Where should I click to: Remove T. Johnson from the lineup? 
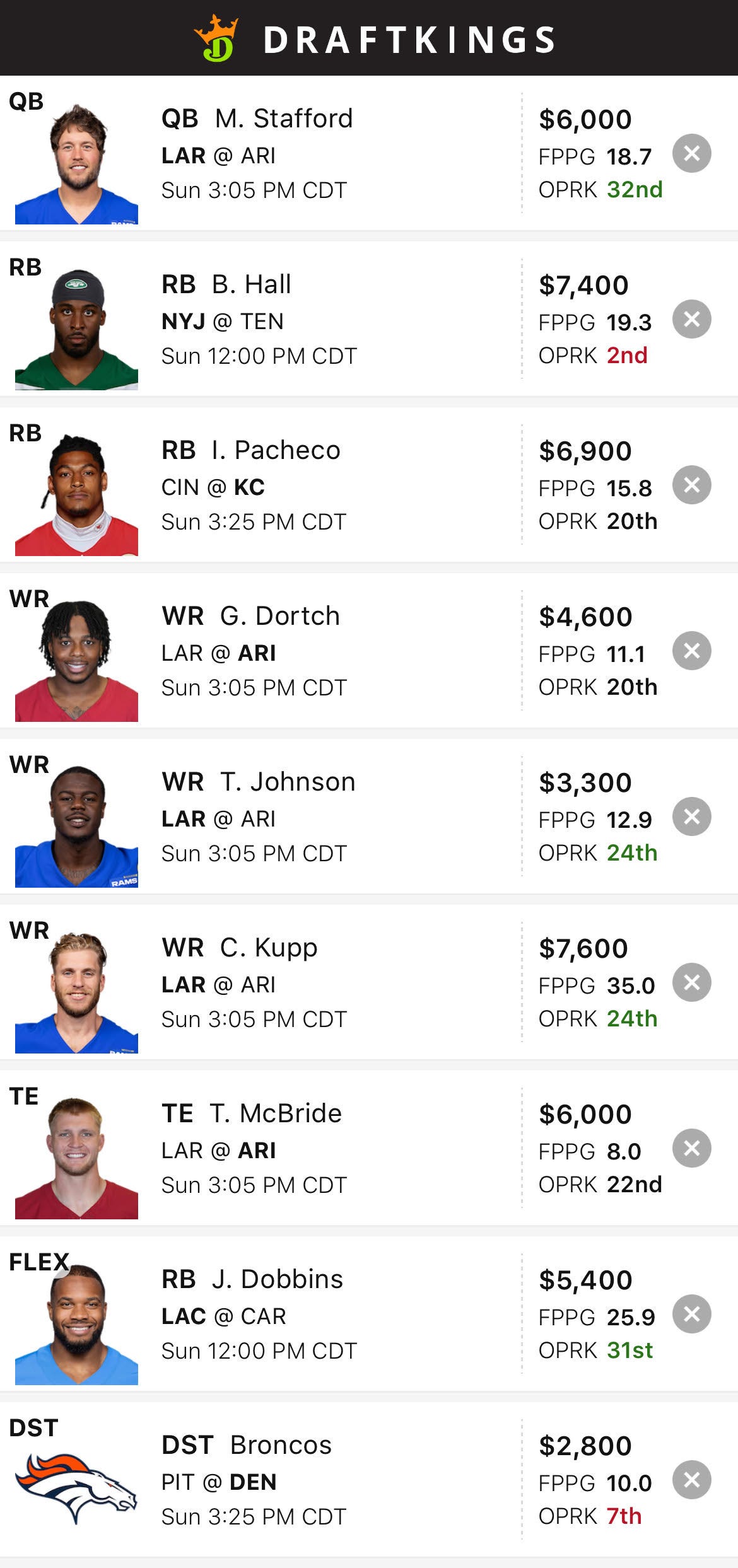click(691, 816)
